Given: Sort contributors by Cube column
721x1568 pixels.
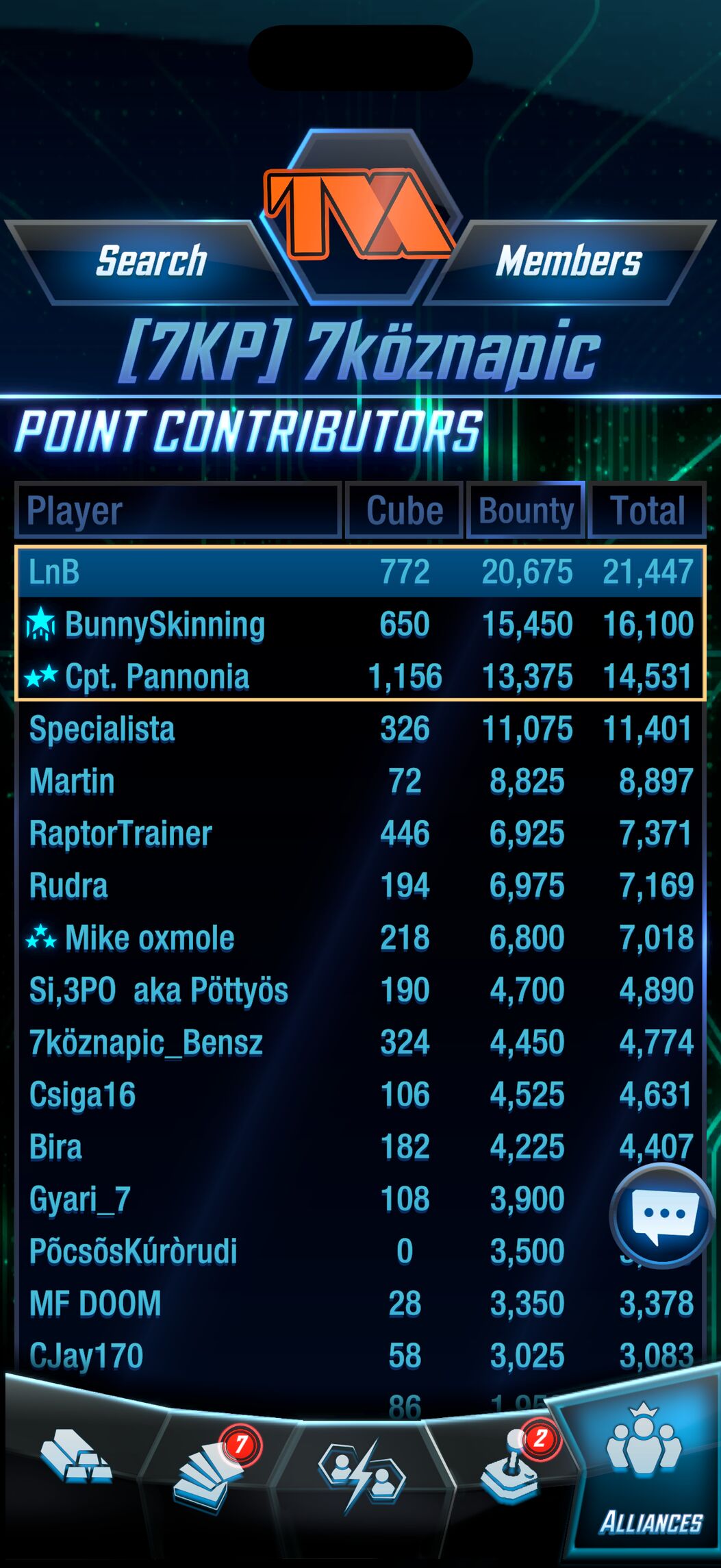Looking at the screenshot, I should [404, 511].
